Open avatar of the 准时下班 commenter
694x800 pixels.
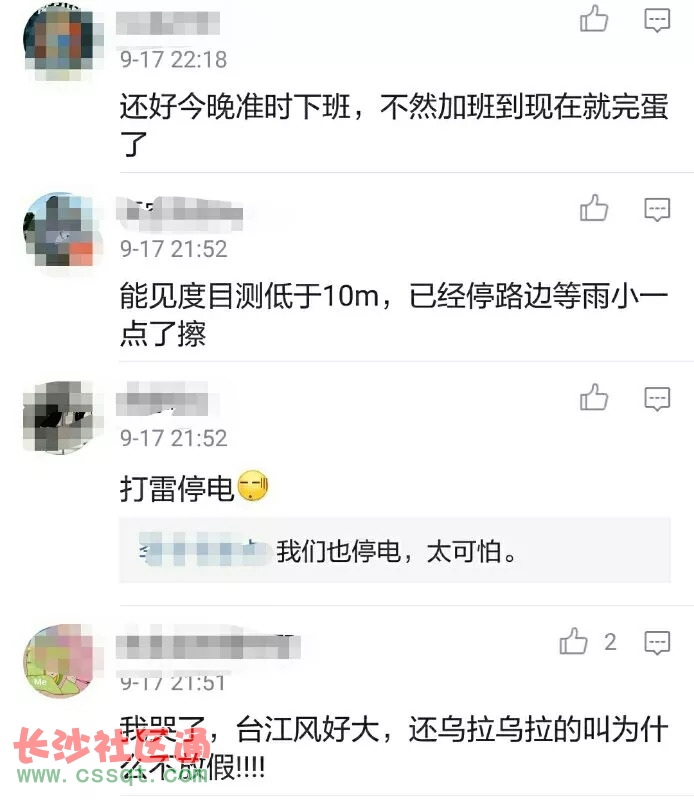tap(58, 42)
